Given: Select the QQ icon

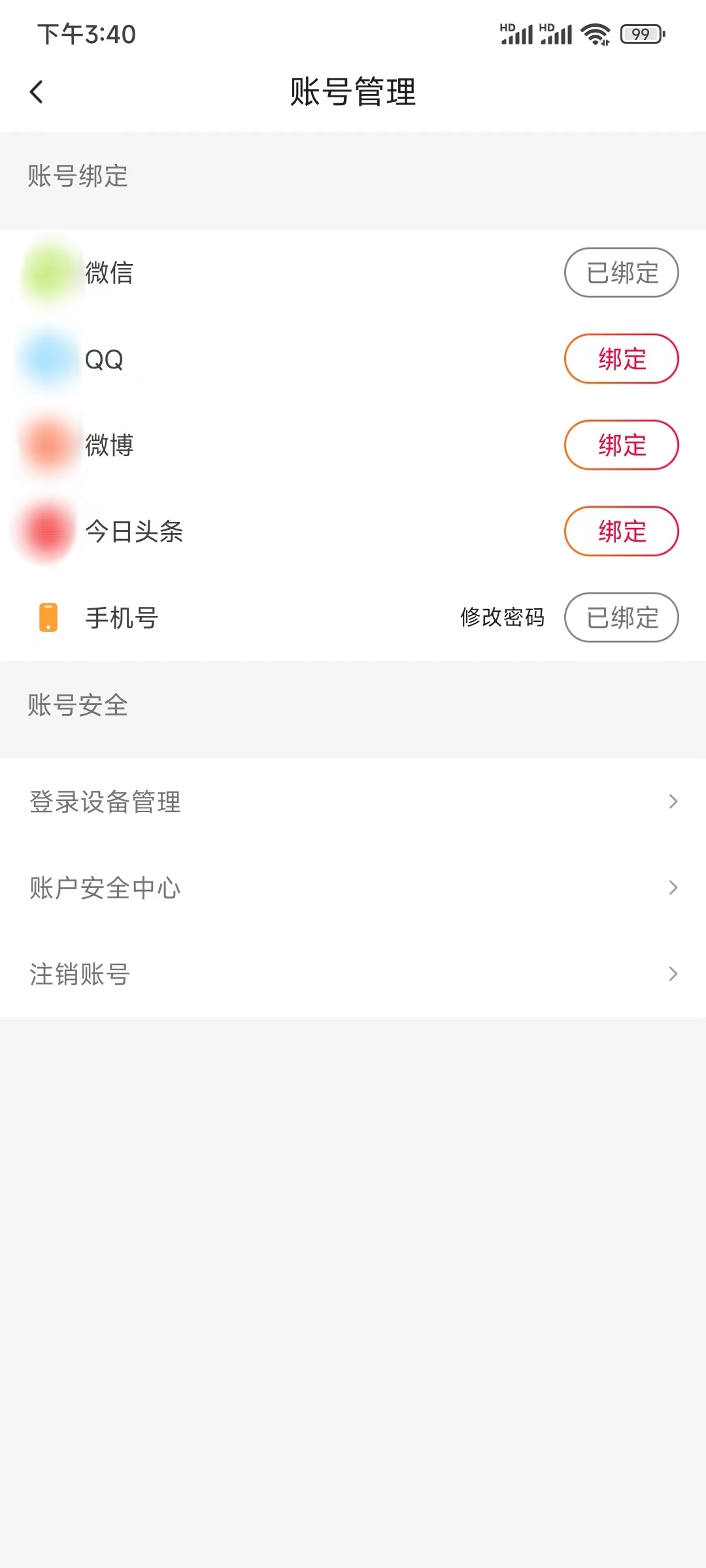Looking at the screenshot, I should [46, 359].
